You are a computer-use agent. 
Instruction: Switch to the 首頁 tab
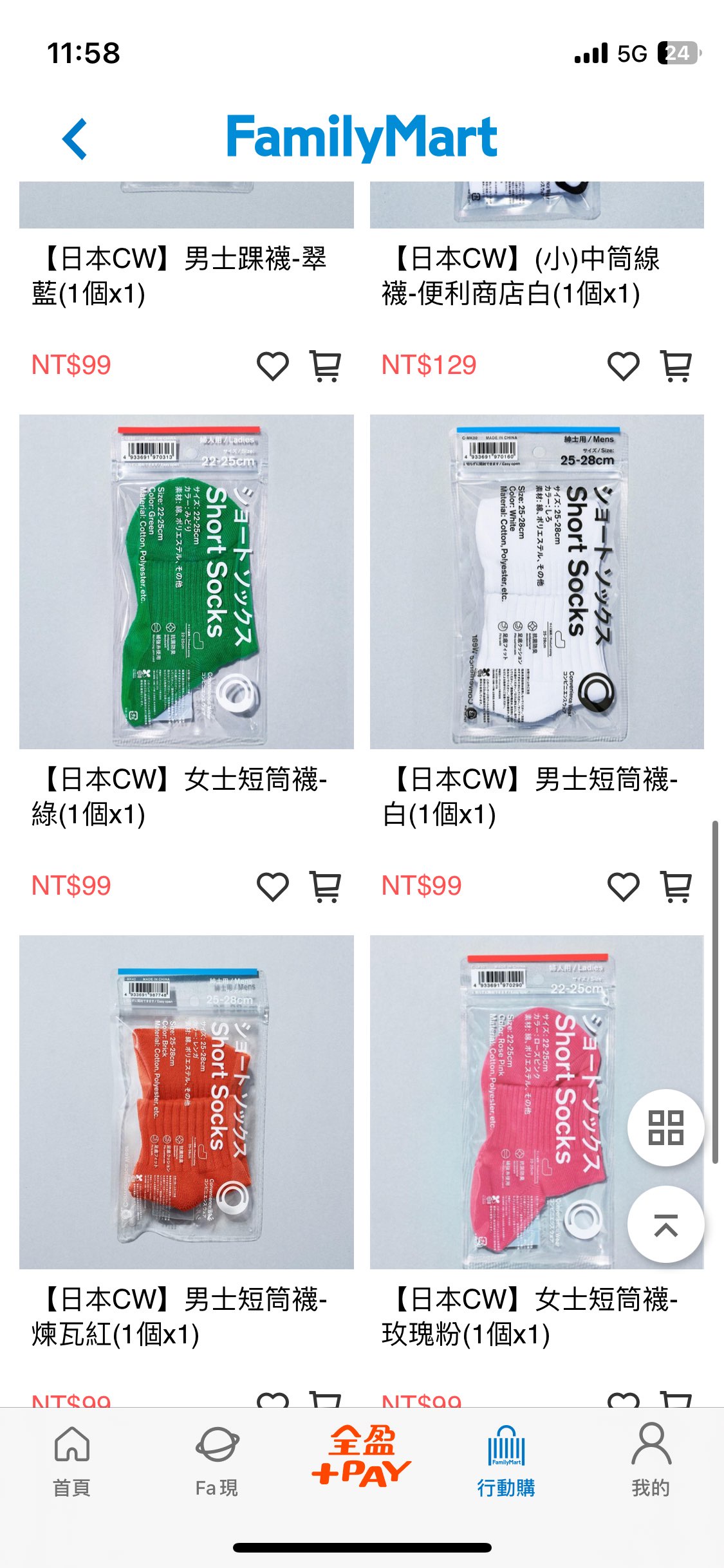tap(71, 1461)
